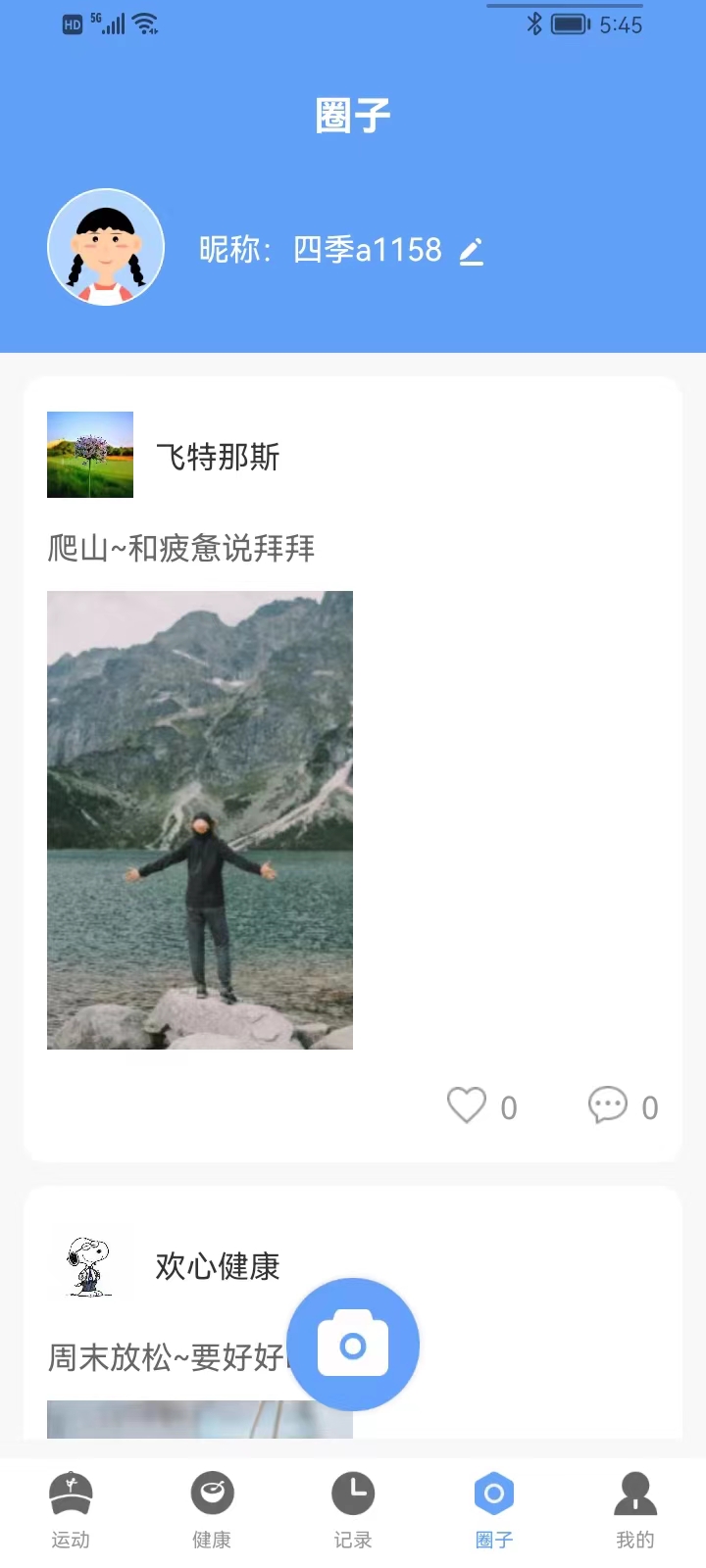Screen dimensions: 706x1568
Task: Open the 我的 profile tab icon
Action: [x=635, y=1494]
